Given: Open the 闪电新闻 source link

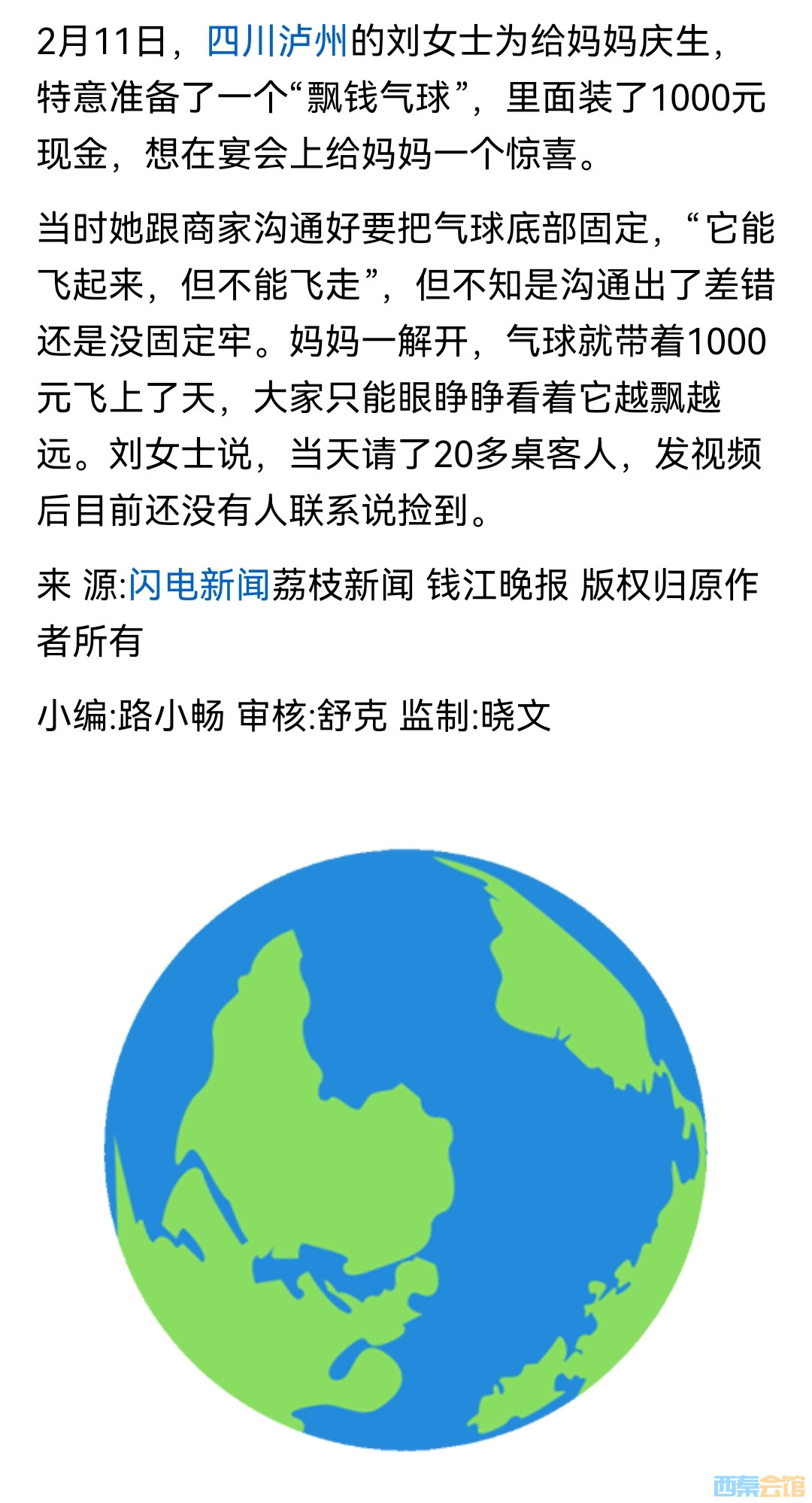Looking at the screenshot, I should tap(199, 584).
